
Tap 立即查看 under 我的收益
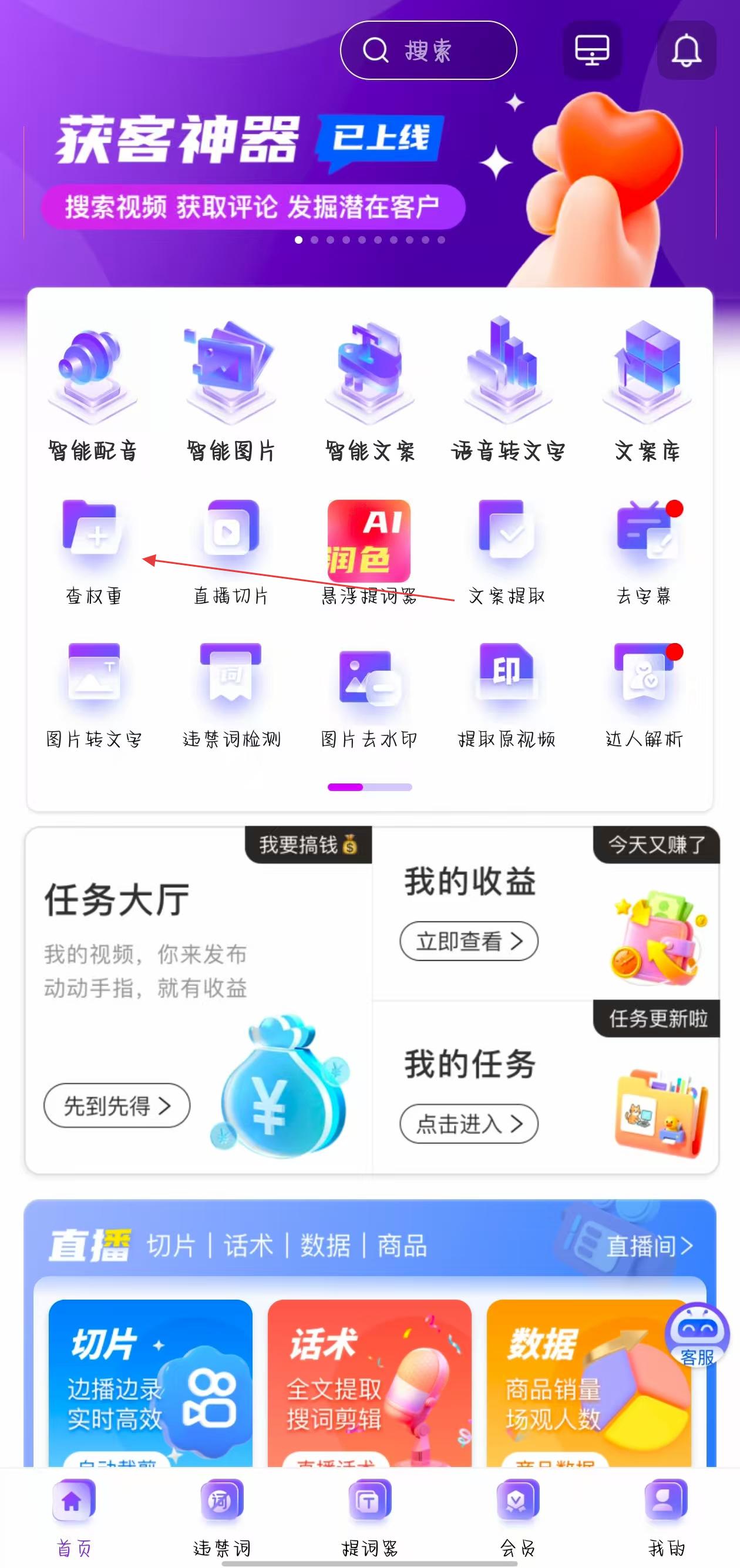pos(469,941)
